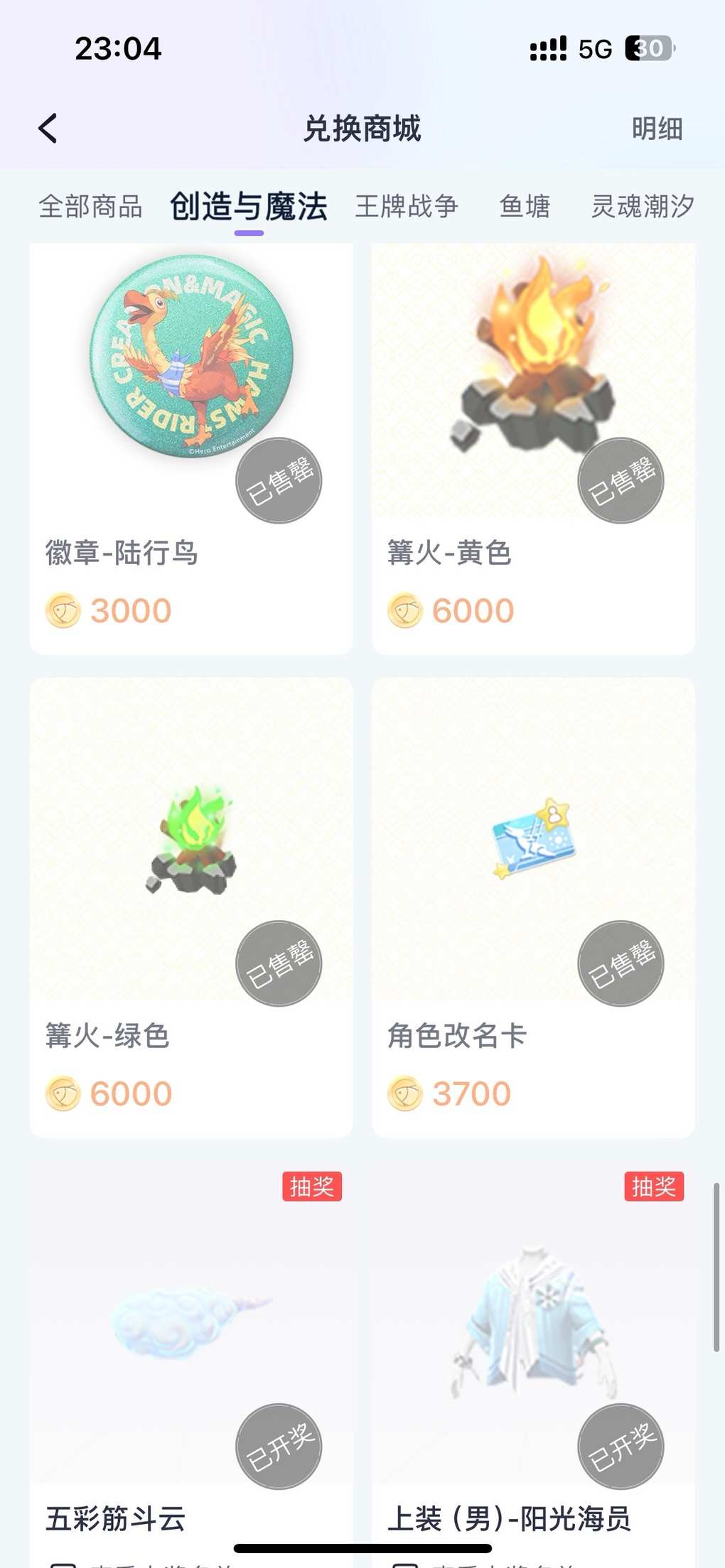The image size is (725, 1568).
Task: Switch to 灵魂潮汐 tab
Action: point(642,207)
